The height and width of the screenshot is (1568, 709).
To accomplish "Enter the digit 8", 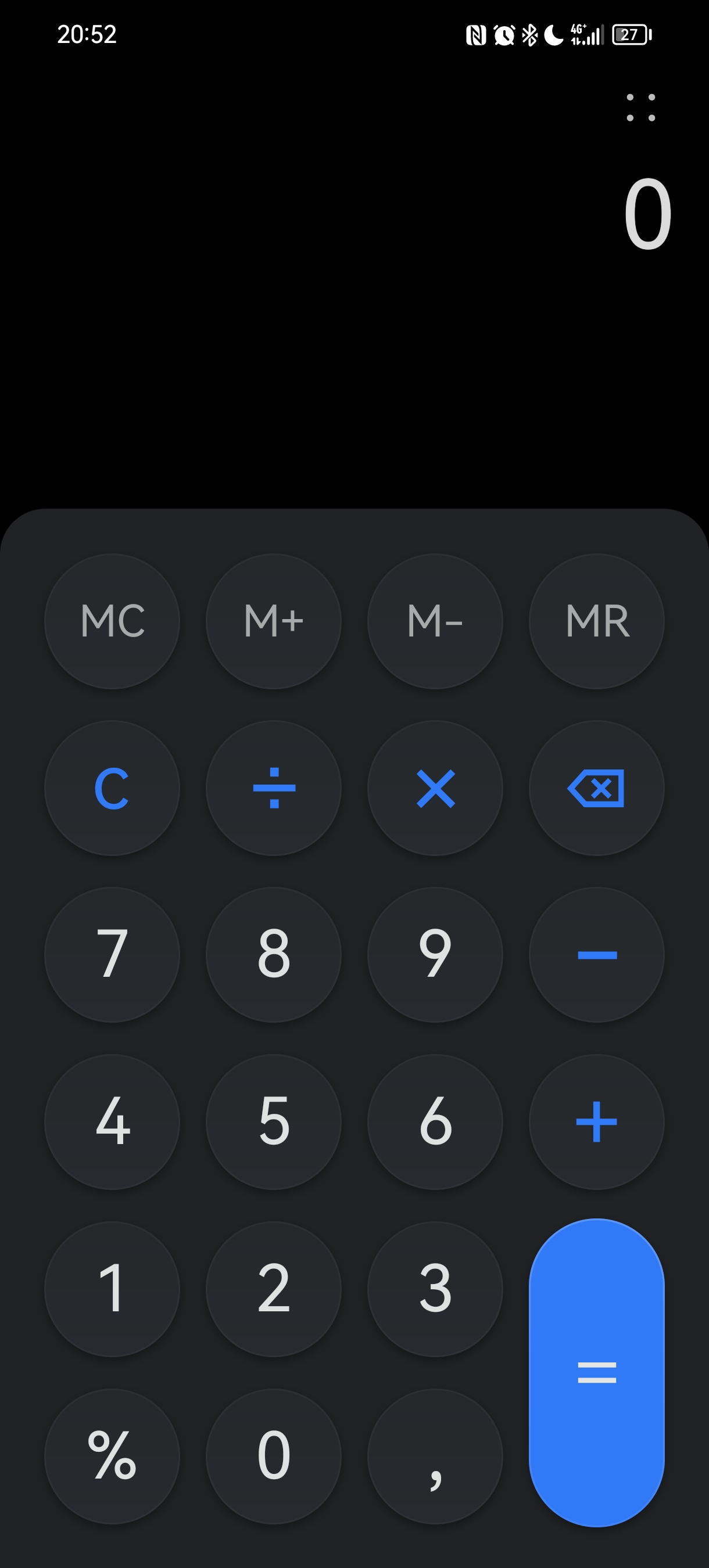I will (274, 954).
